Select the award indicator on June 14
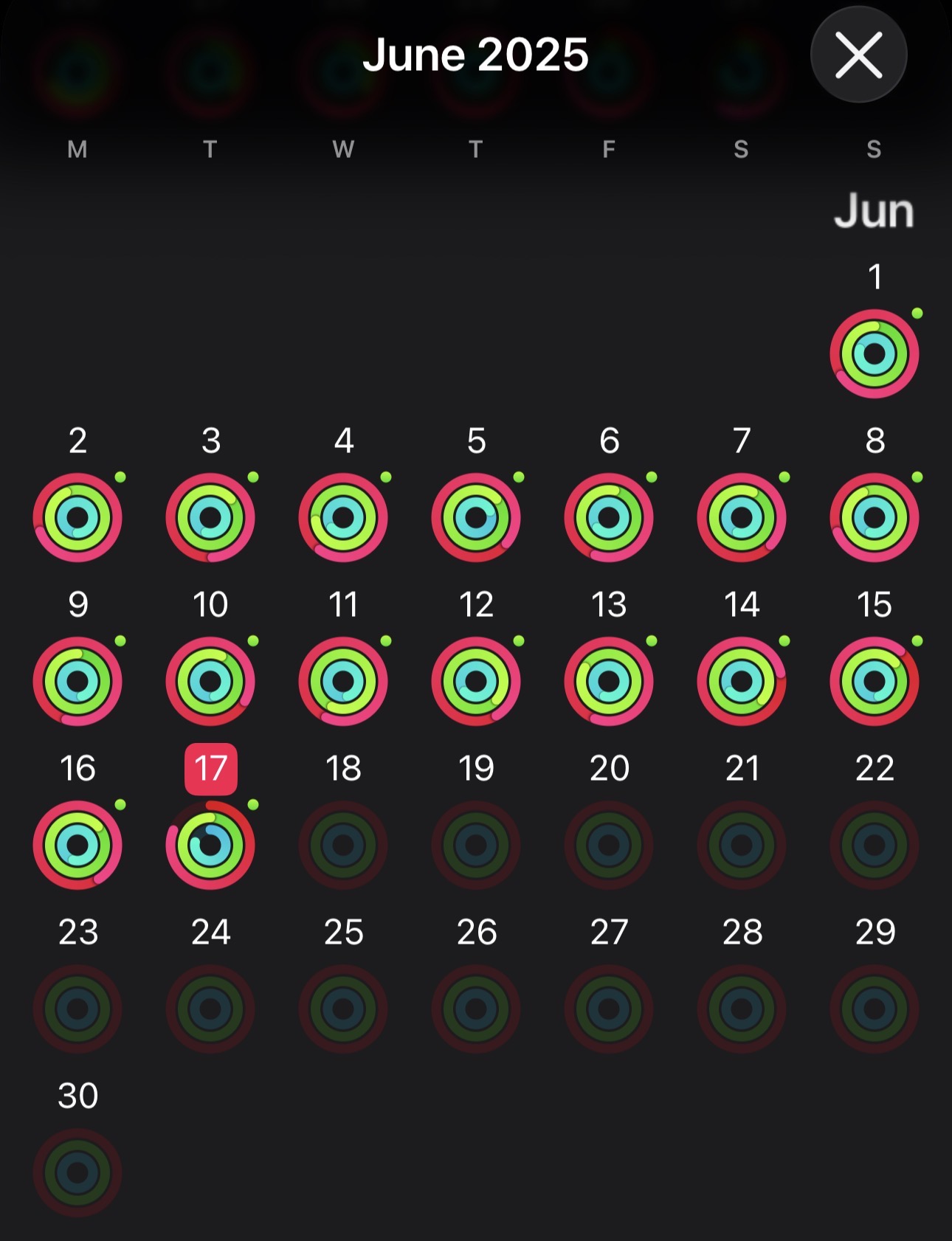Viewport: 952px width, 1241px height. 785,640
